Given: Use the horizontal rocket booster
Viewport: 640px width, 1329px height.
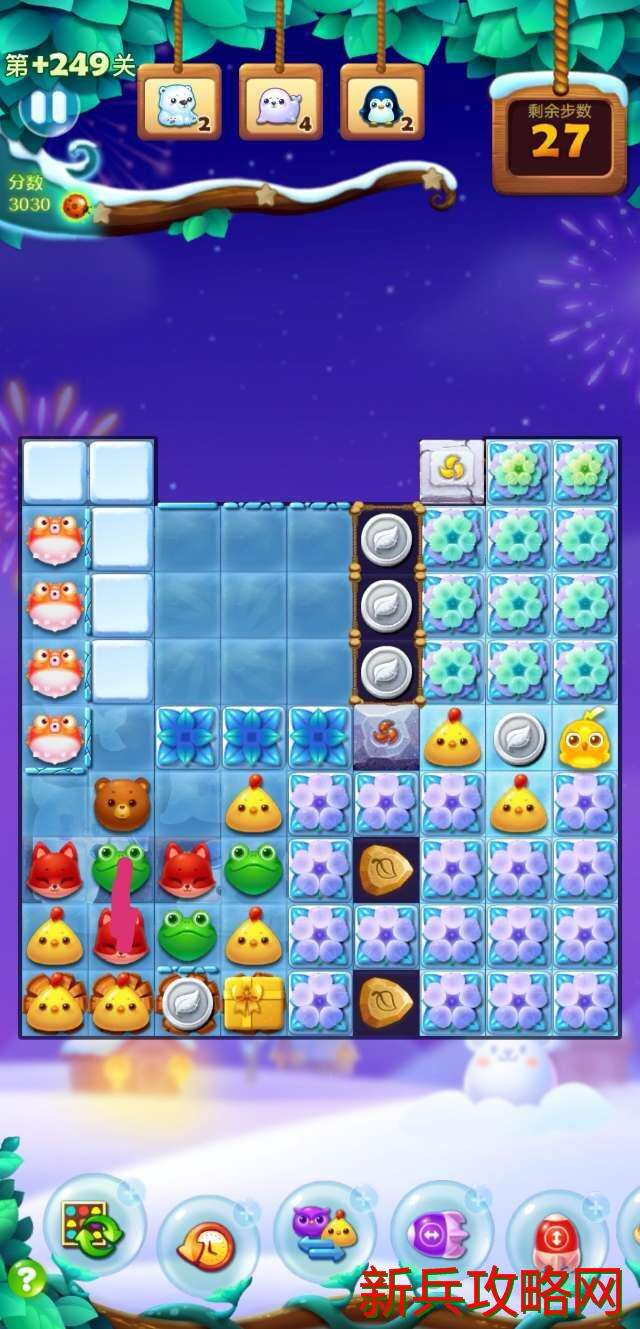Looking at the screenshot, I should [x=441, y=1231].
